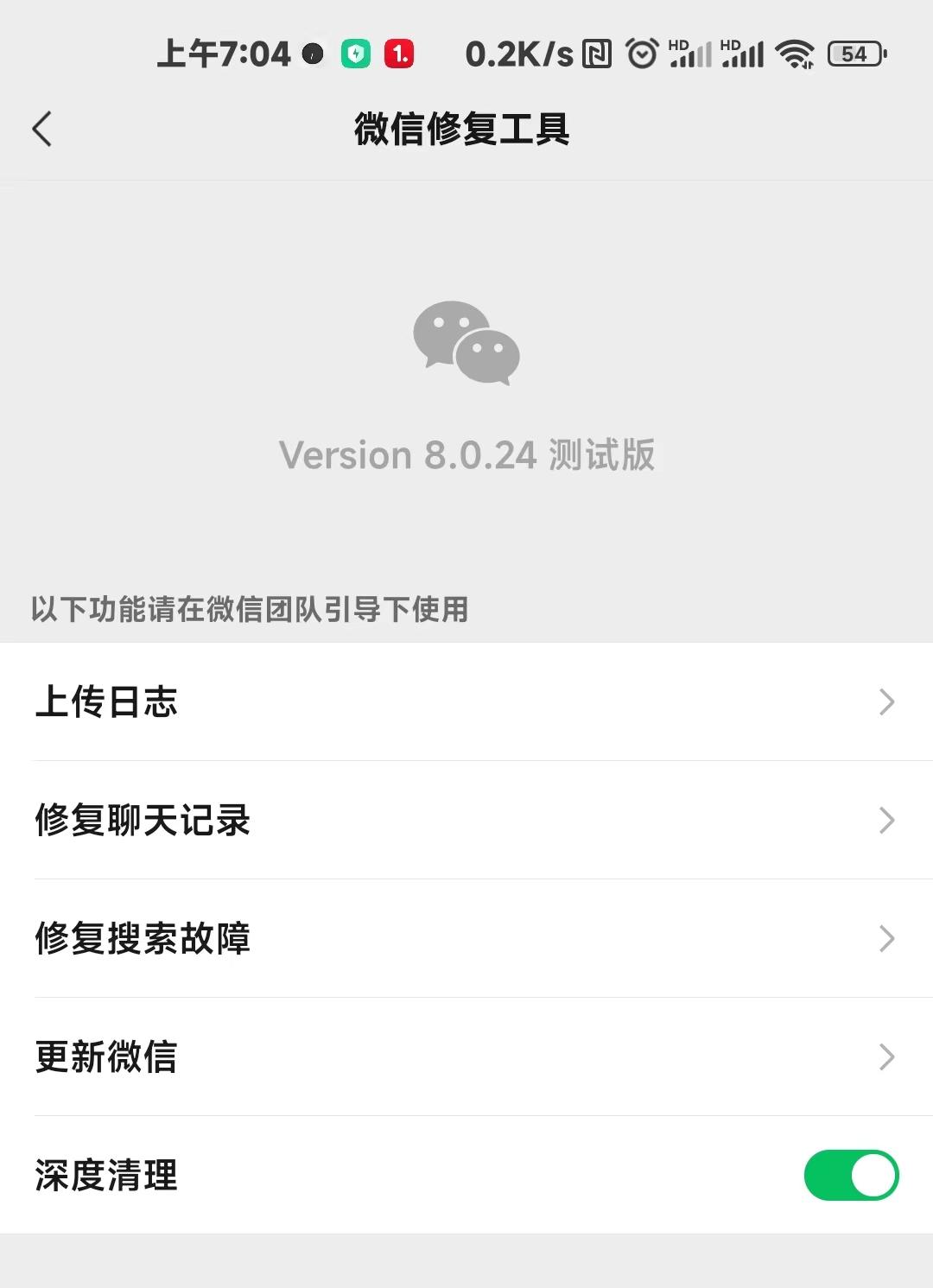Expand the 更新微信 row chevron
This screenshot has width=933, height=1288.
click(x=886, y=1057)
